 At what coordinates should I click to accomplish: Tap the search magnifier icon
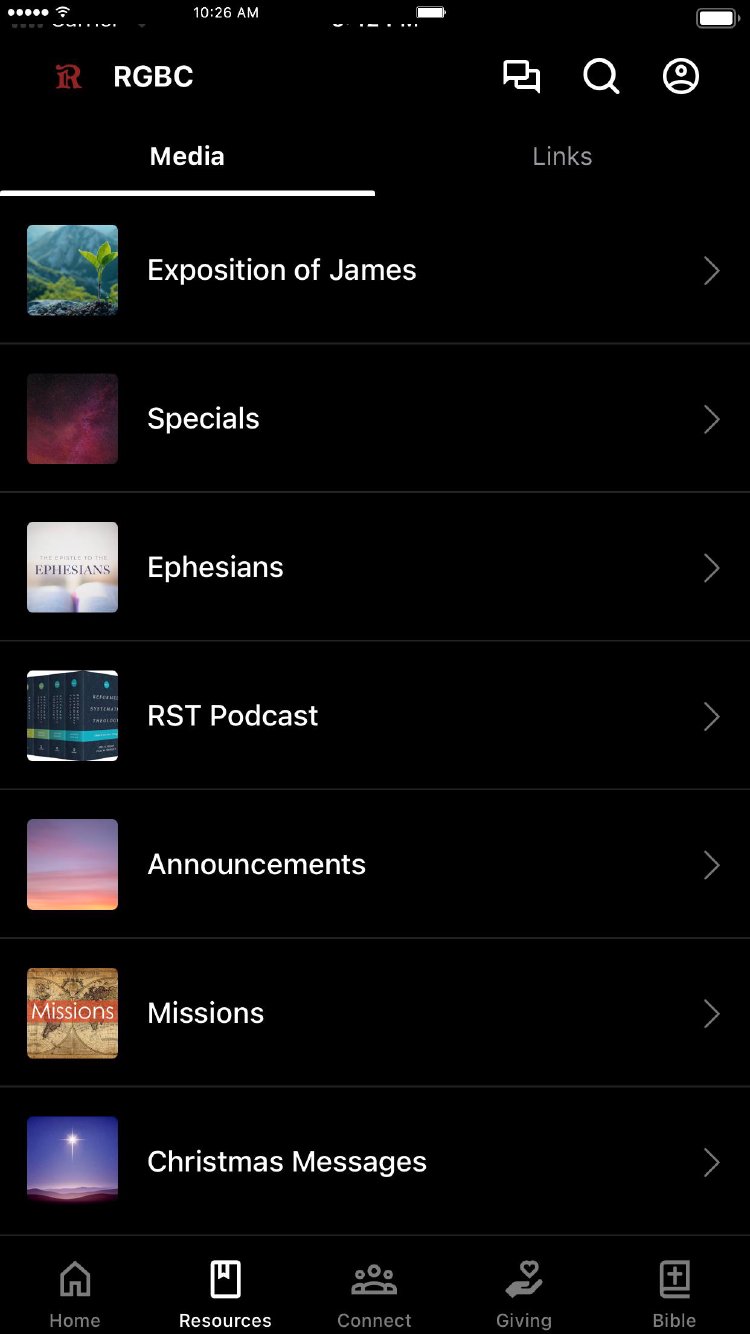[x=601, y=77]
